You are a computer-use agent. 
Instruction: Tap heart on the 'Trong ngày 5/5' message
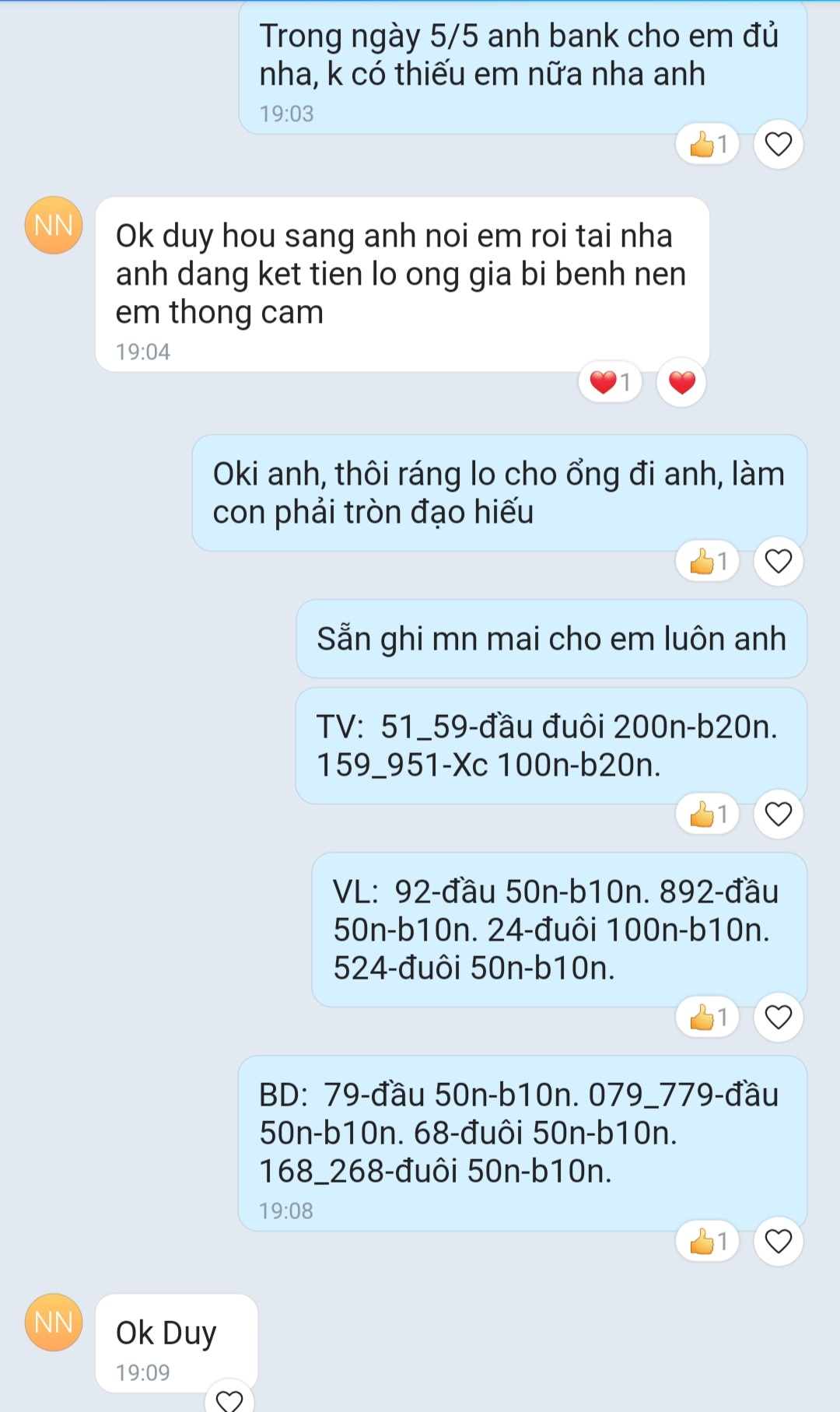[x=778, y=145]
